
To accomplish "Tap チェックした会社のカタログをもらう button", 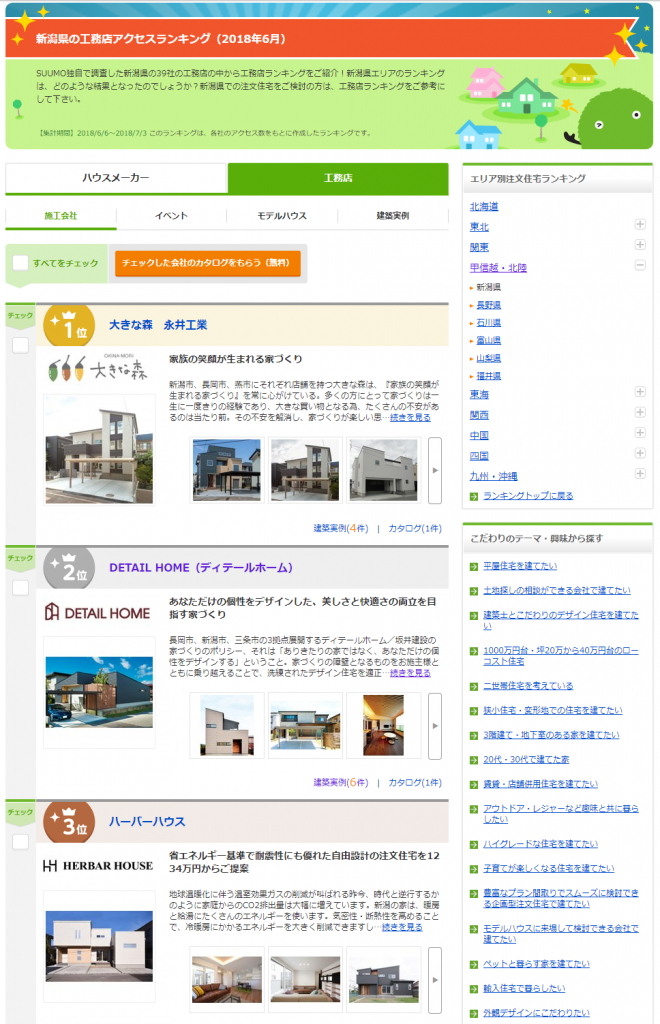I will coord(207,263).
